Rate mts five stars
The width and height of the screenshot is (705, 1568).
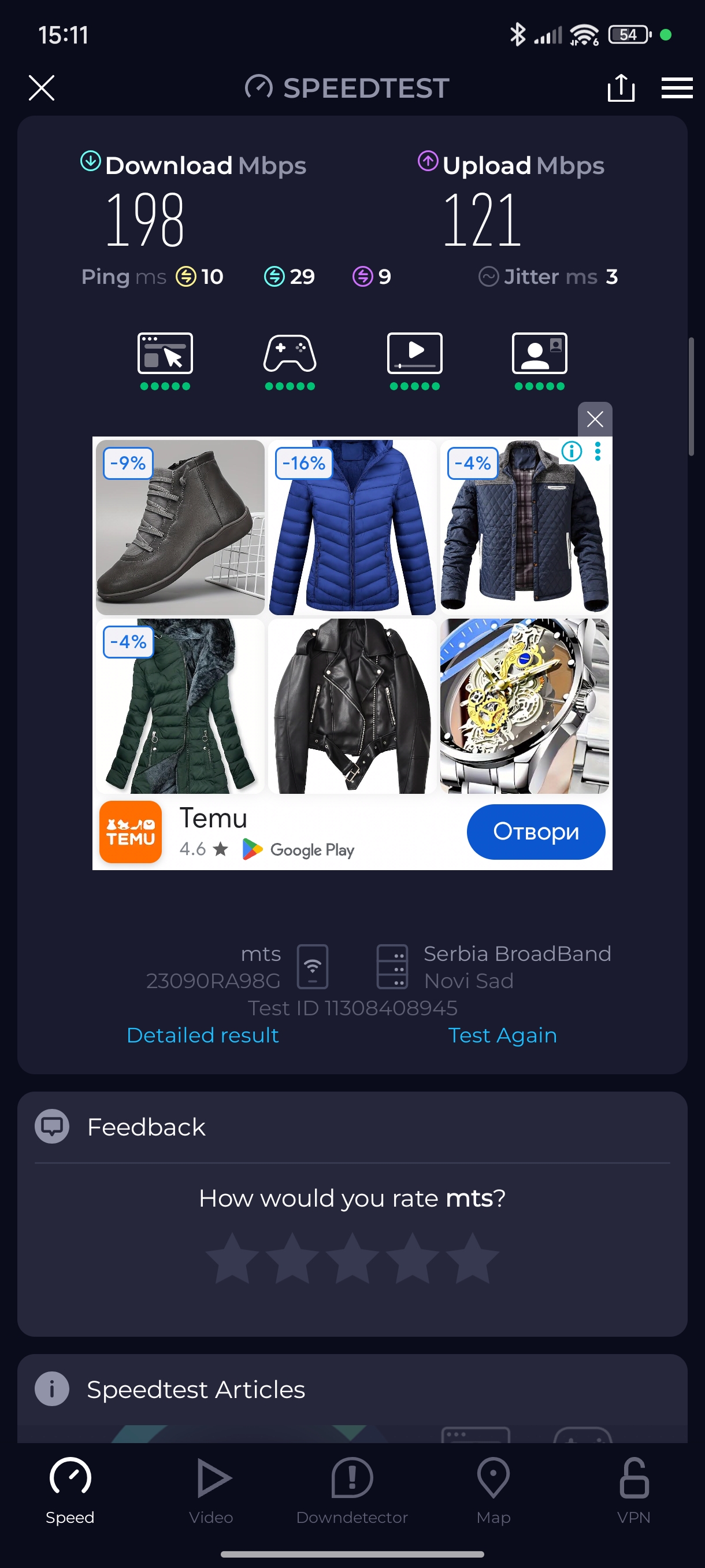tap(472, 1258)
